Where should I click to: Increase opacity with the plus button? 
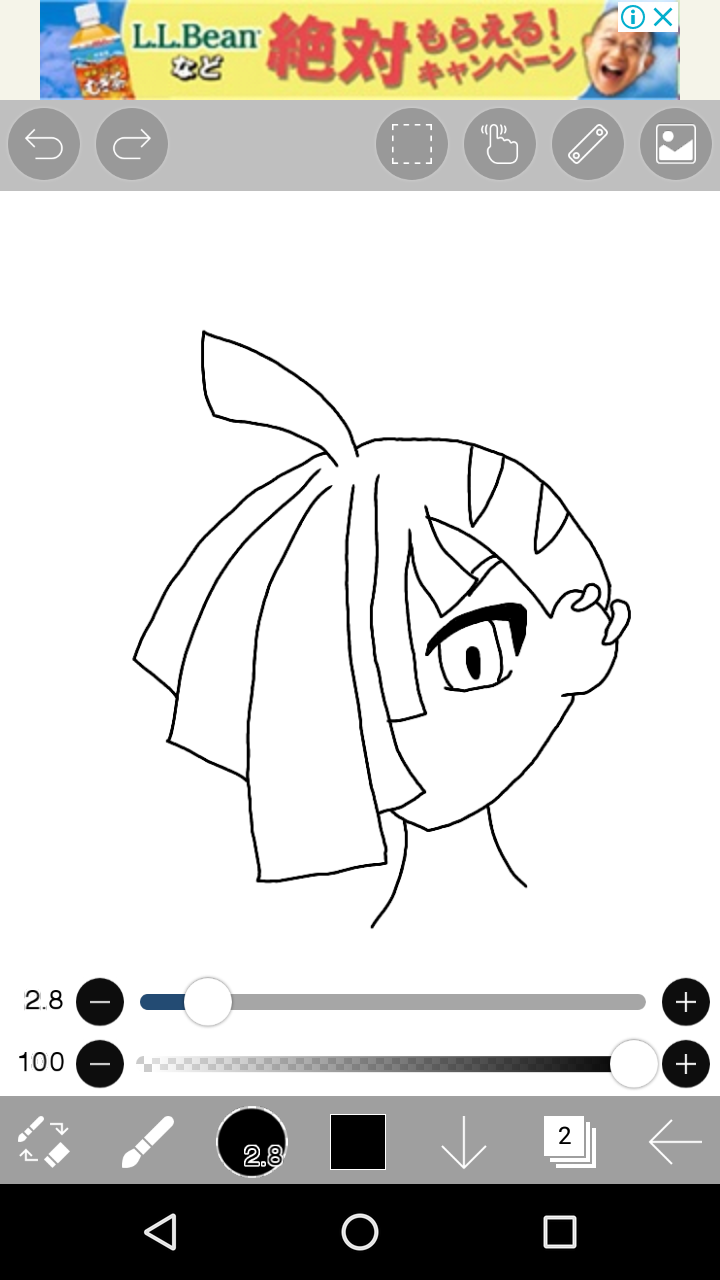click(686, 1064)
